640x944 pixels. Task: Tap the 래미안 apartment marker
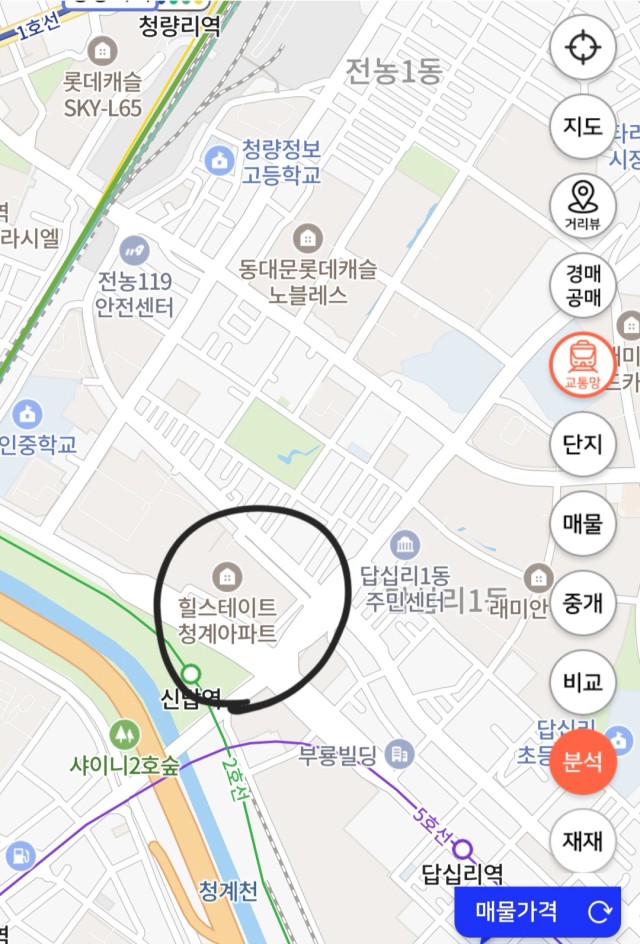(539, 578)
